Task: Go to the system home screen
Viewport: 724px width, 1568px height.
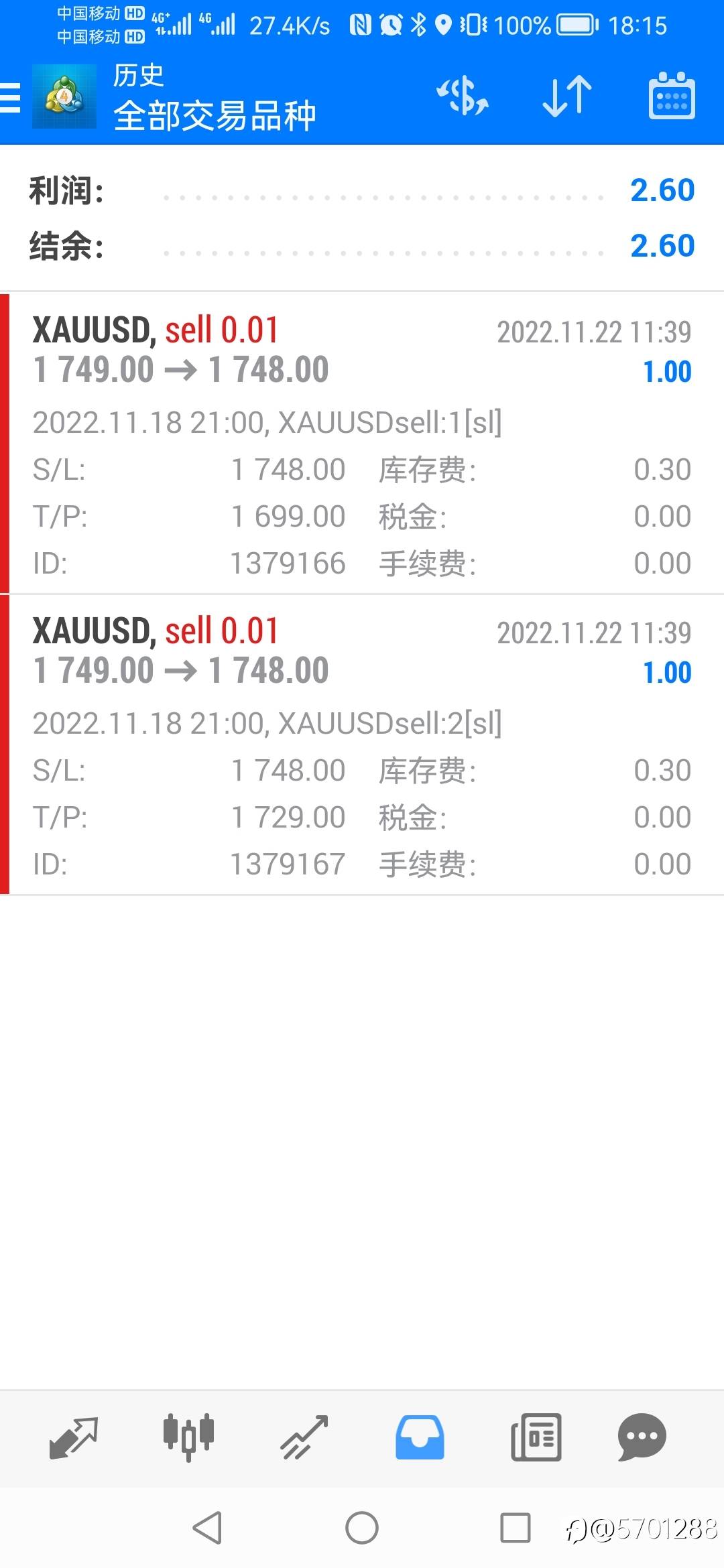Action: click(362, 1528)
